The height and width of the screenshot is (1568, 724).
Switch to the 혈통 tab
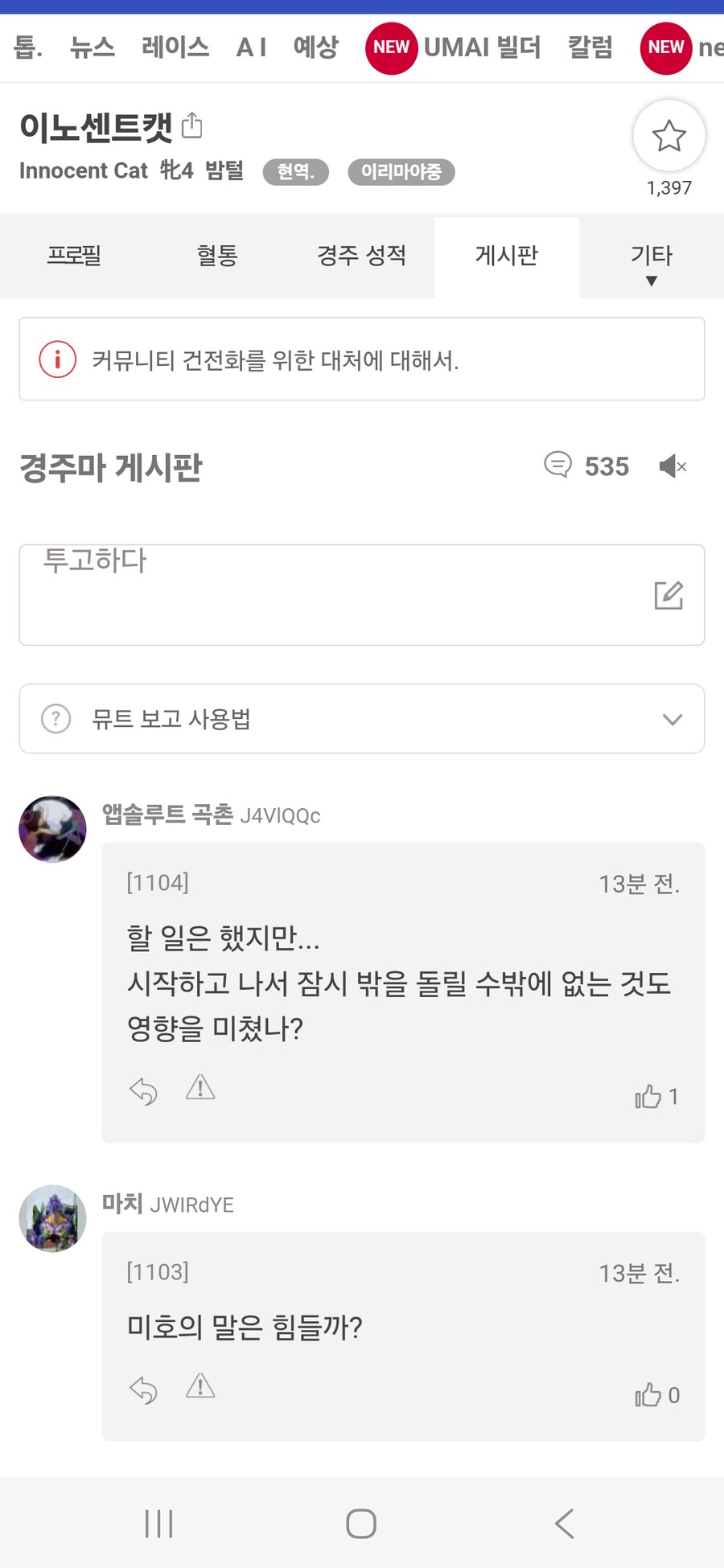(216, 256)
